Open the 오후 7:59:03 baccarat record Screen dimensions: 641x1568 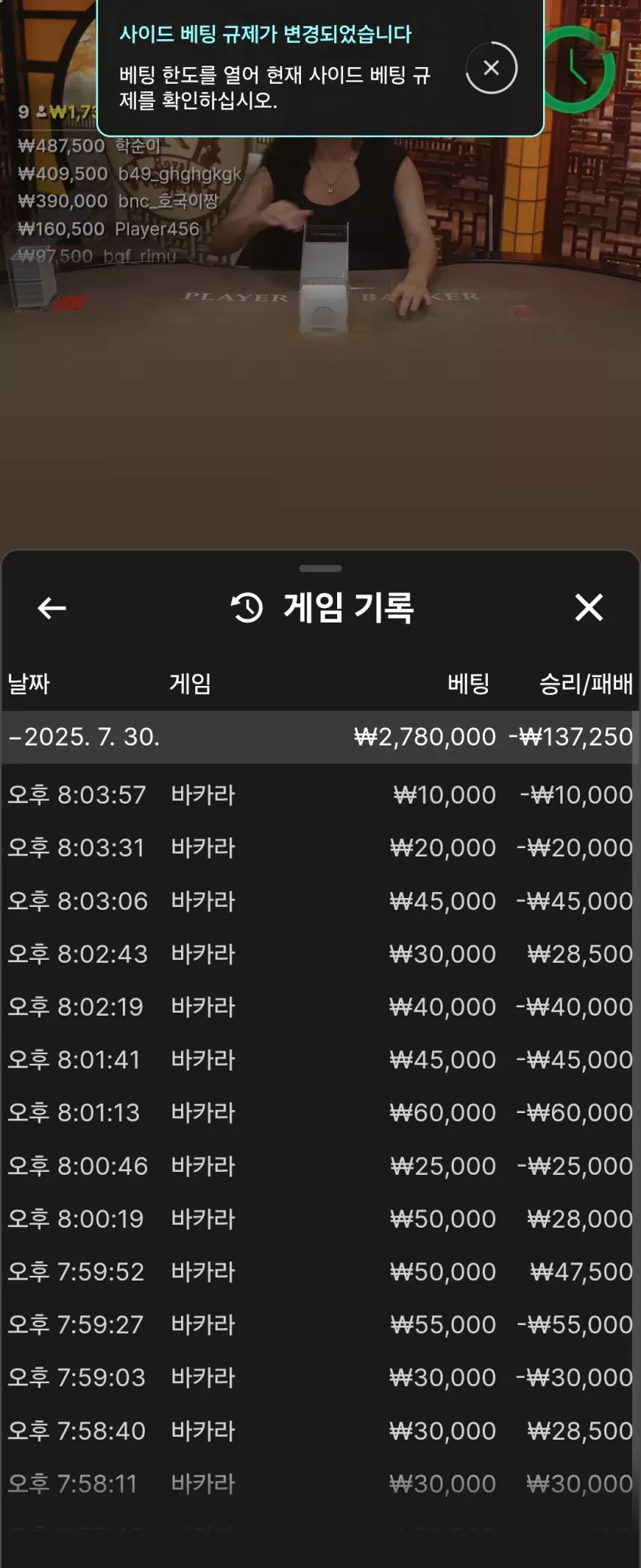pos(320,1377)
